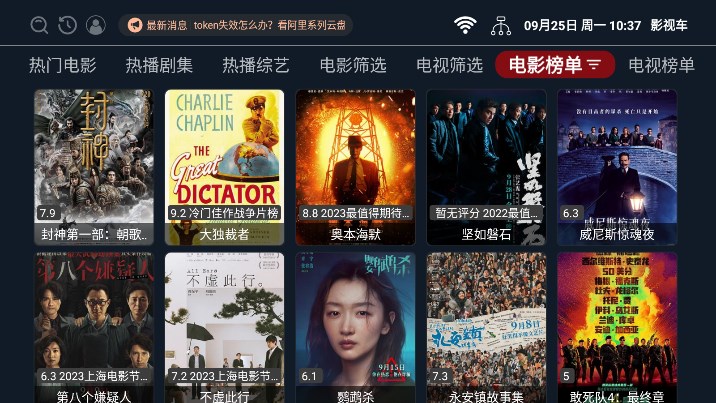Open the user profile icon
This screenshot has width=716, height=403.
tap(95, 25)
